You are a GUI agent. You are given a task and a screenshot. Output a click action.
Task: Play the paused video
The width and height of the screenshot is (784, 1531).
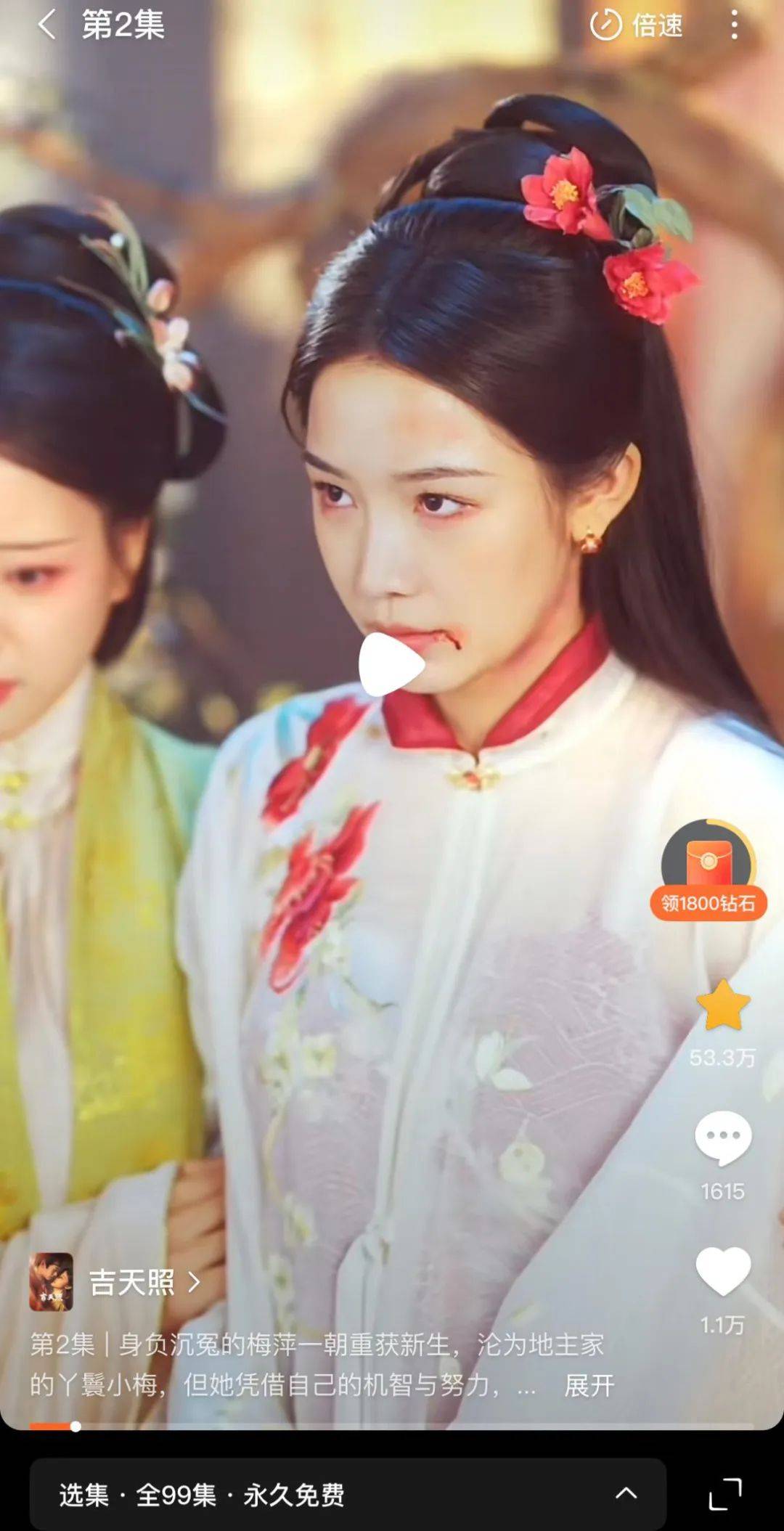[391, 665]
